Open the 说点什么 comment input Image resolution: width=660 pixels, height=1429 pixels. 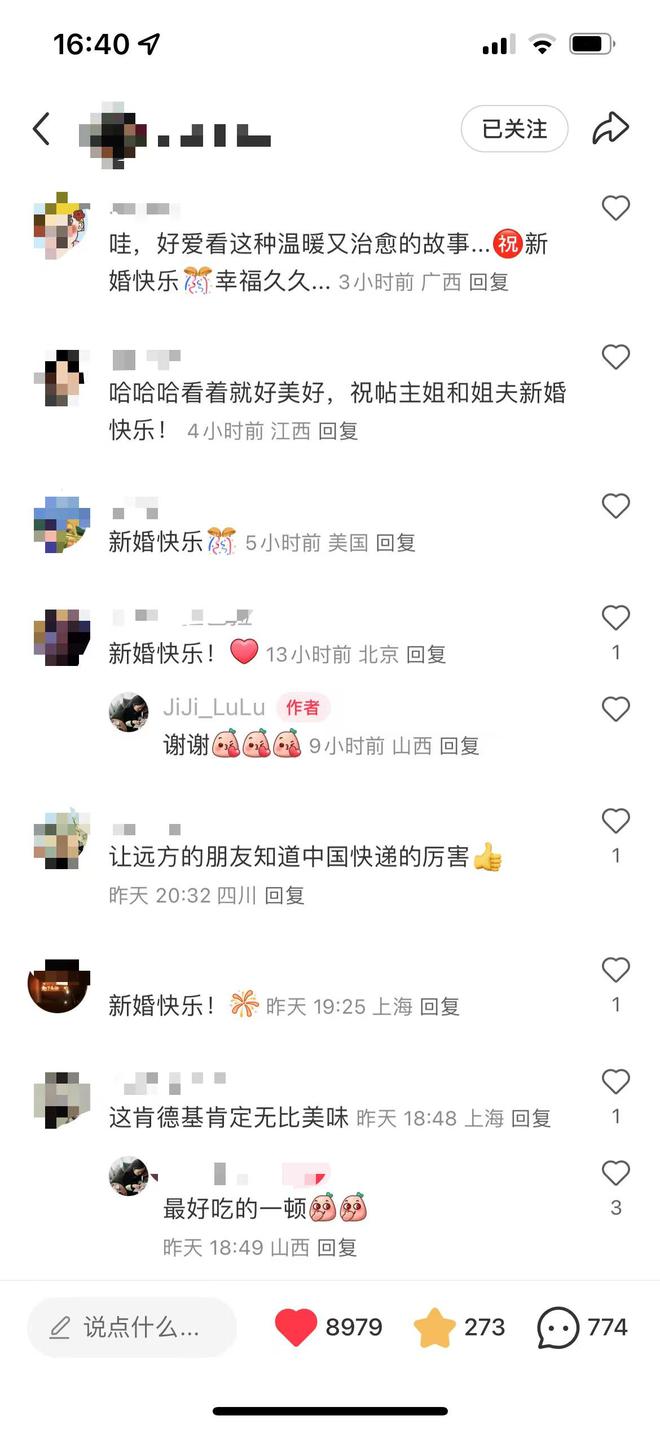(132, 1327)
